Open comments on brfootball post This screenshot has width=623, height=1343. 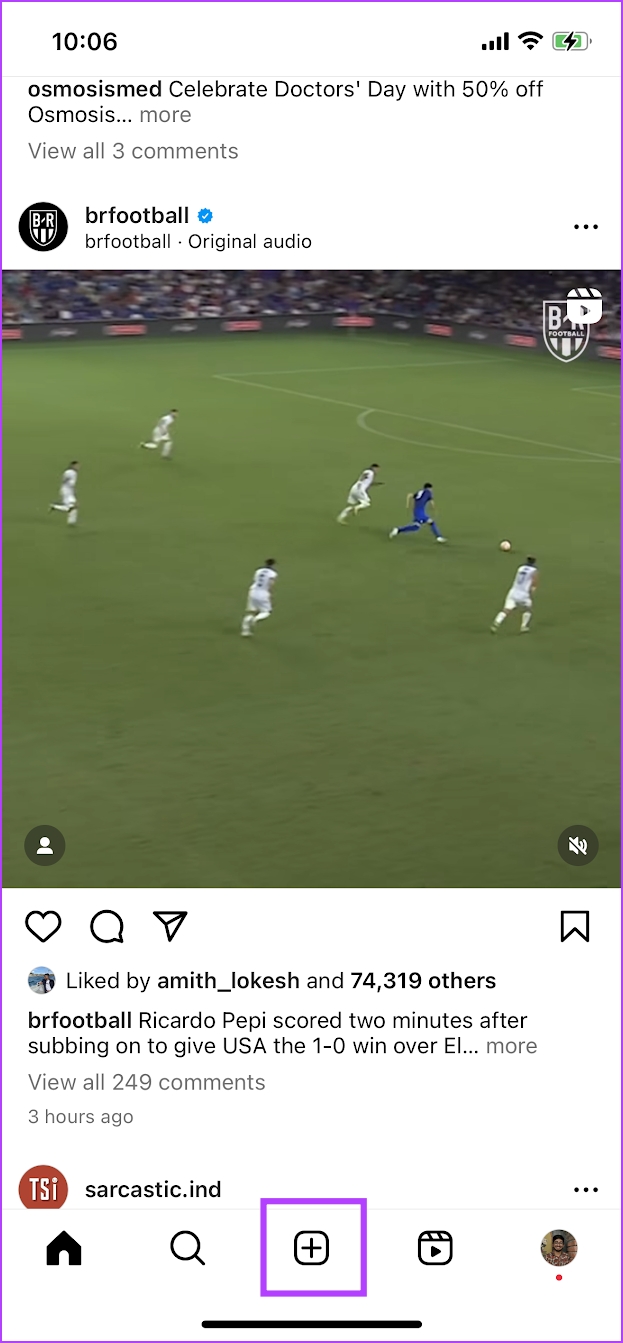107,927
